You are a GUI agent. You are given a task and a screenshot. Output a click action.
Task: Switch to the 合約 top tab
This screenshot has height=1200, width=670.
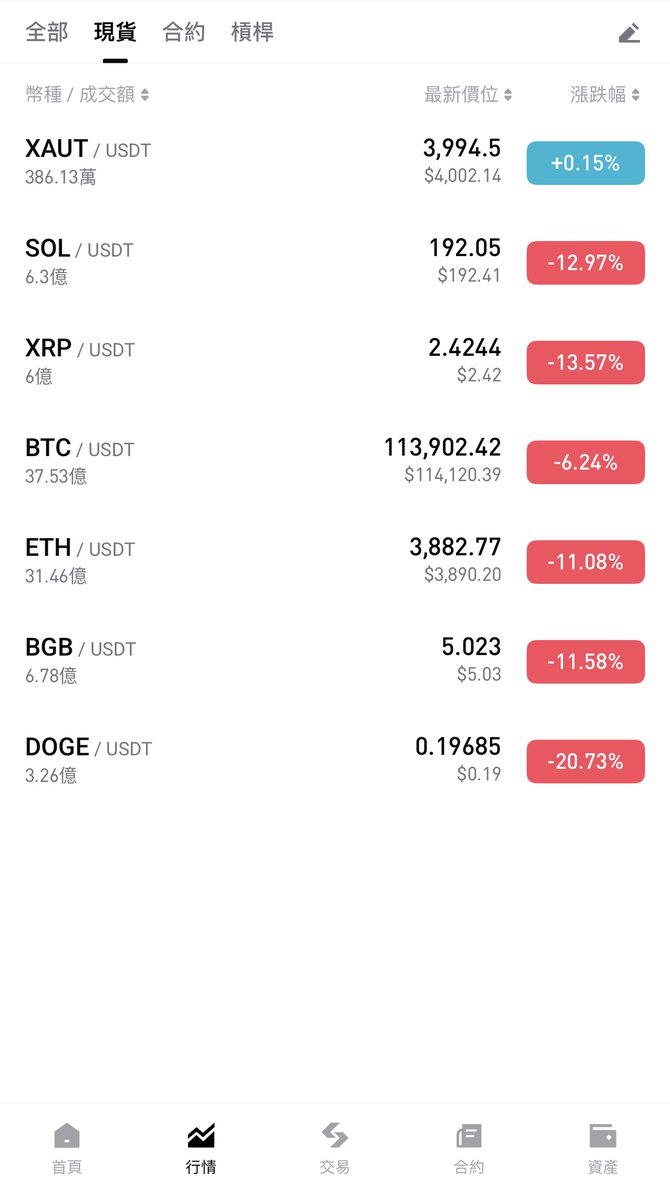184,33
